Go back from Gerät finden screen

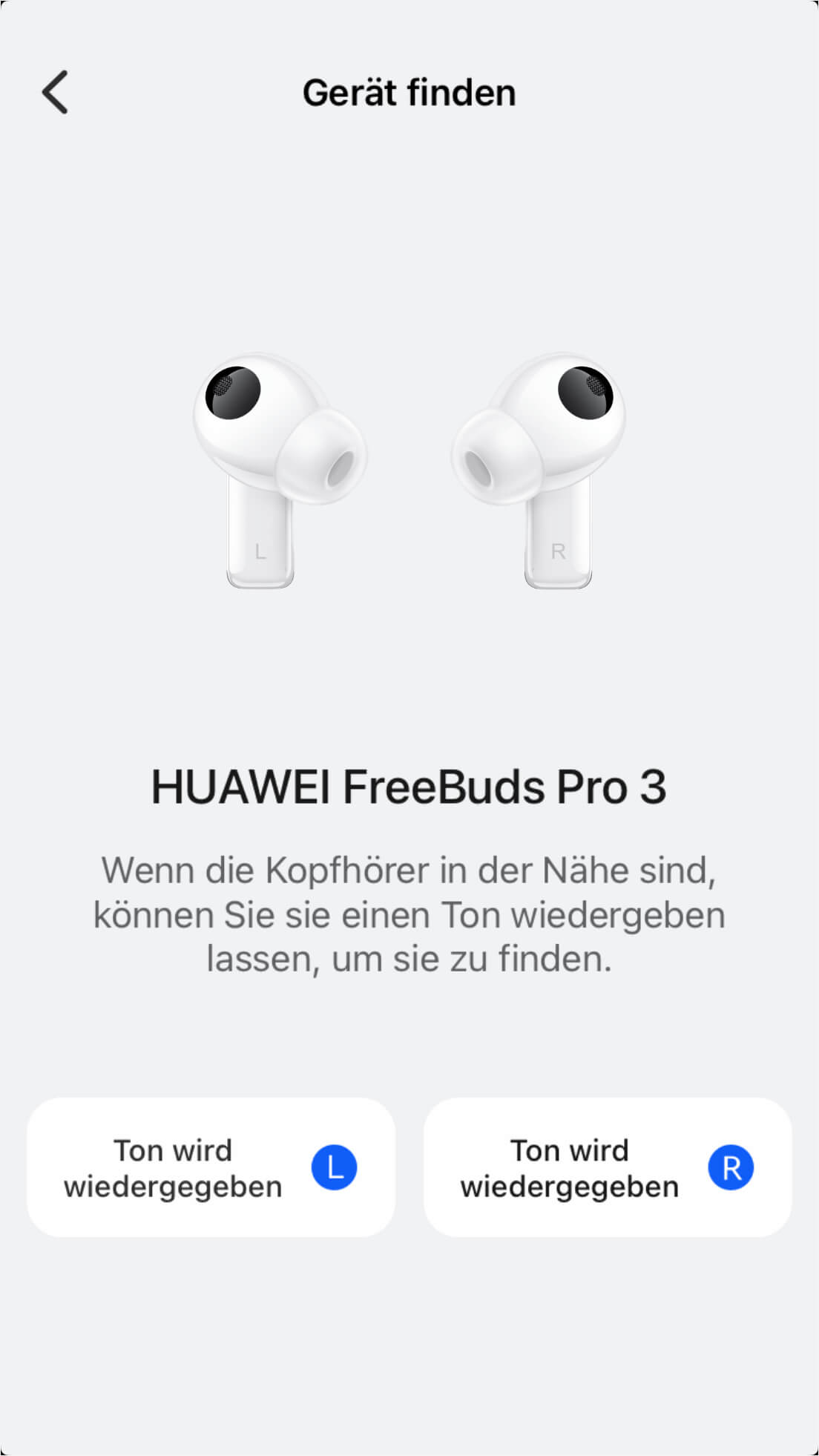click(55, 93)
